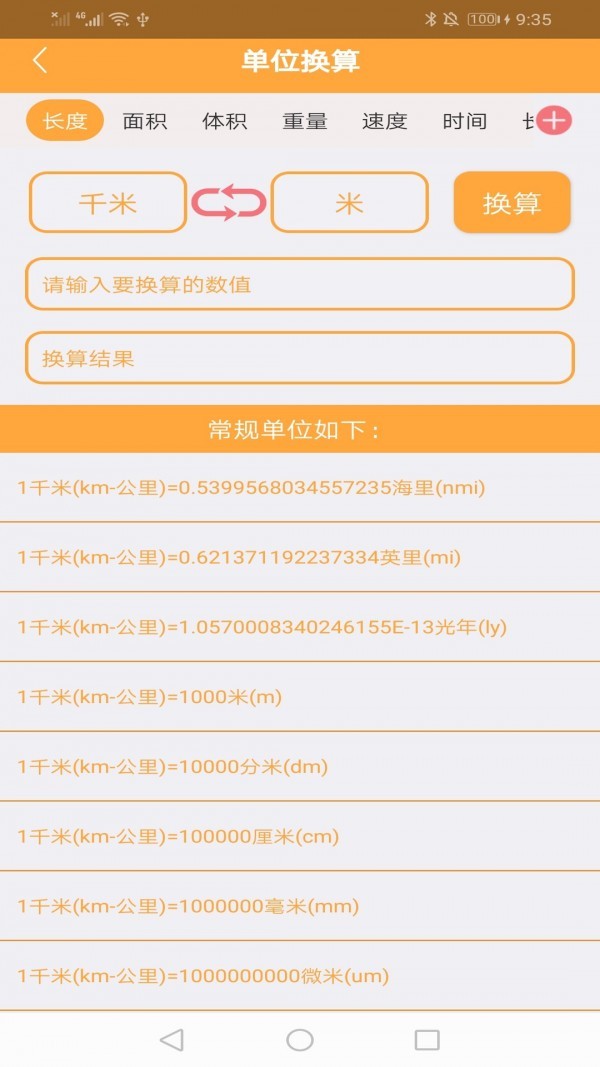
Task: Switch to the 体积 tab
Action: click(x=225, y=121)
